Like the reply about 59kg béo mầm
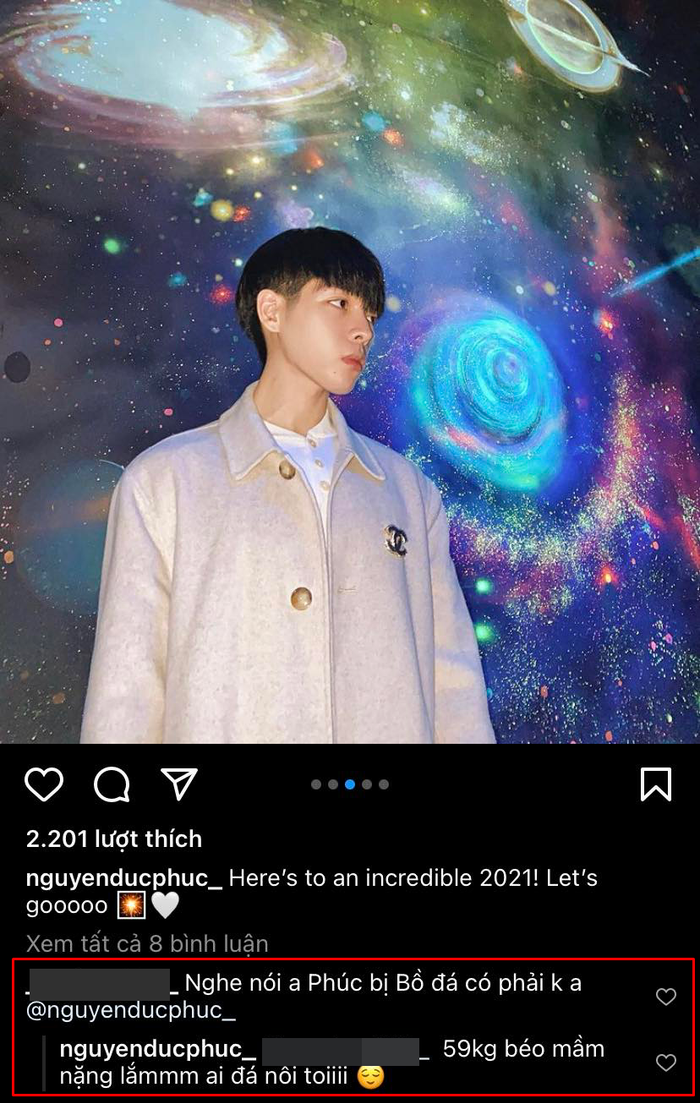Viewport: 700px width, 1103px height. pyautogui.click(x=666, y=1062)
